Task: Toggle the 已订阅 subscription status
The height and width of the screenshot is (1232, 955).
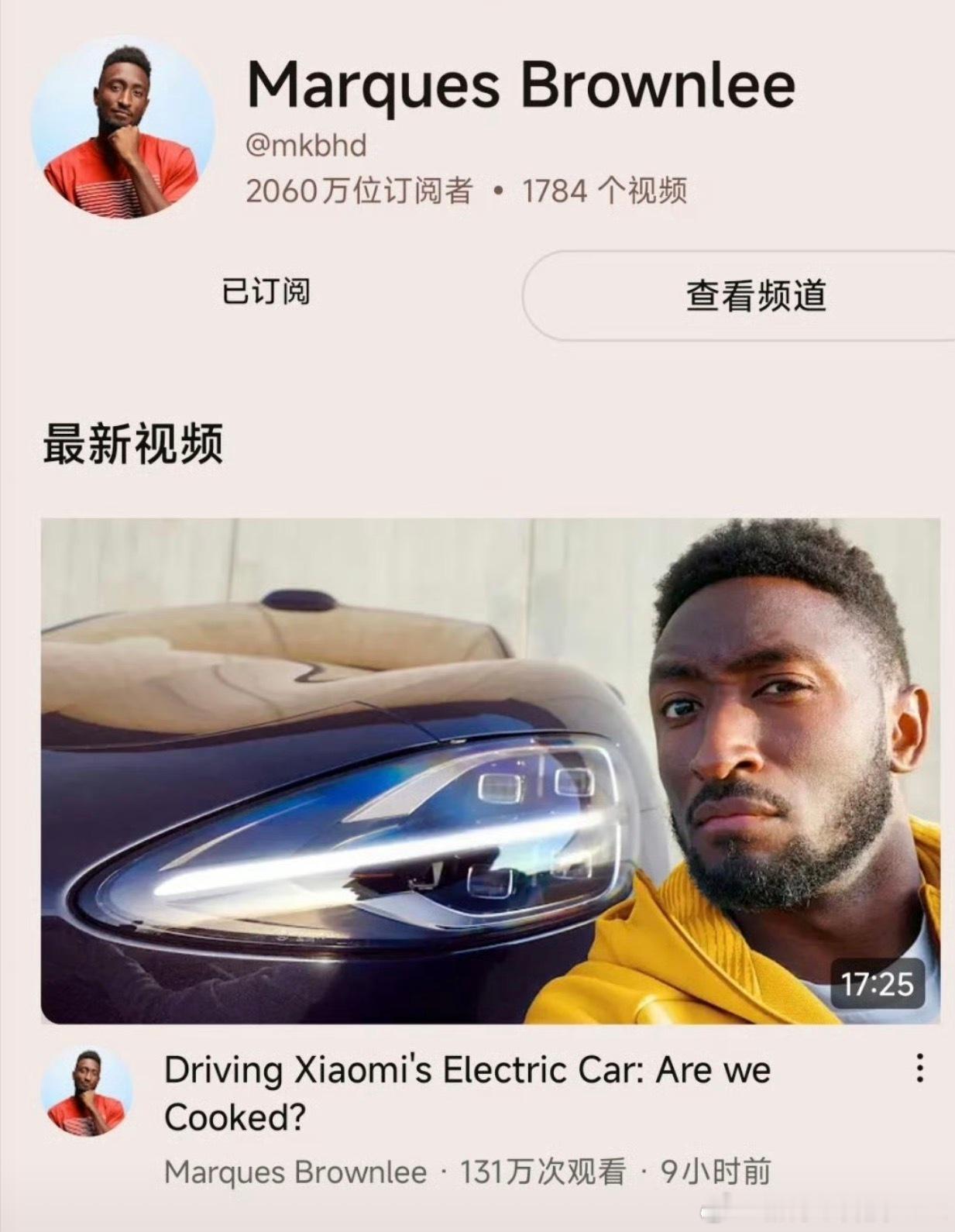Action: [267, 292]
